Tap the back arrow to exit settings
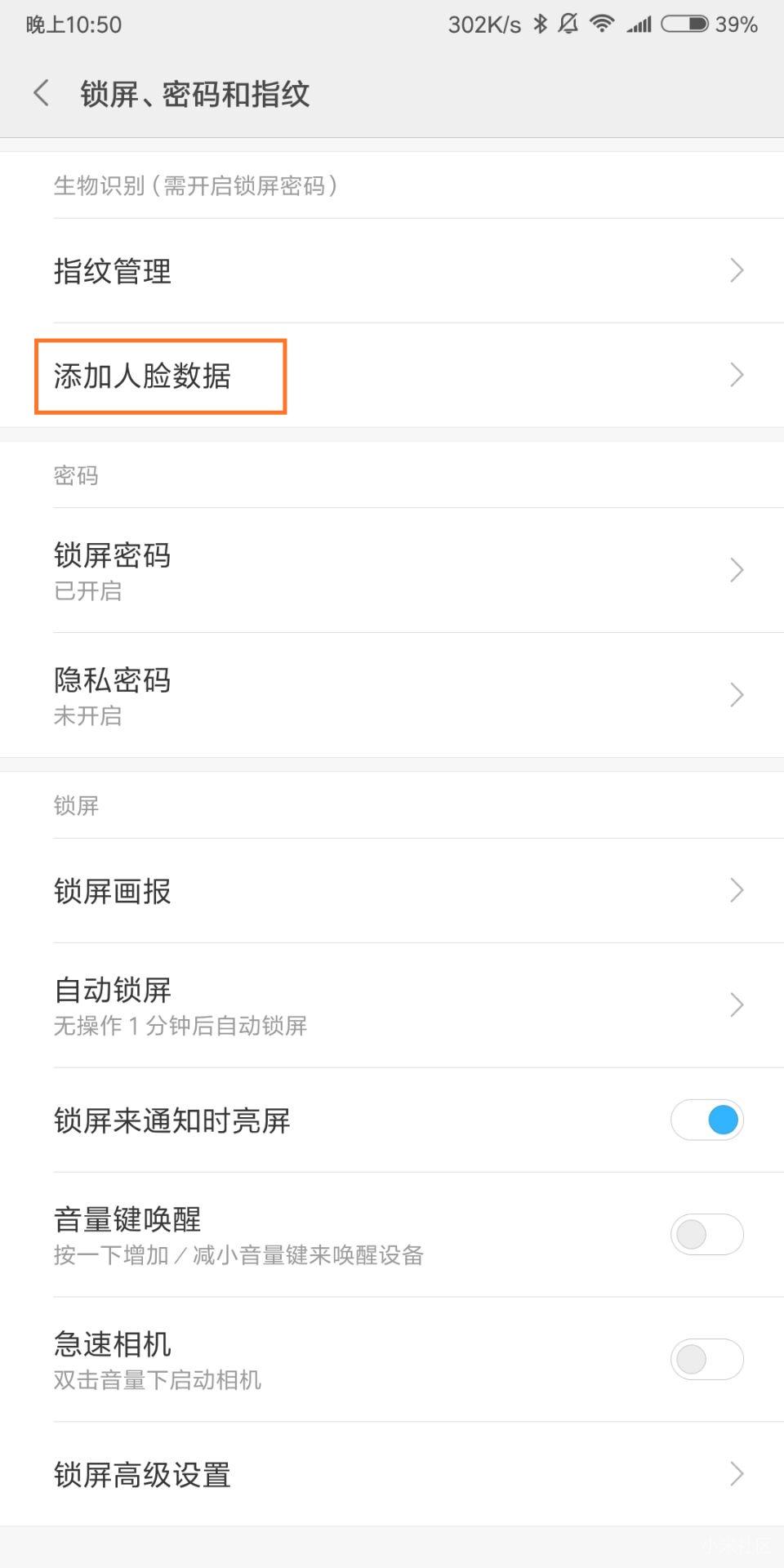 (x=40, y=92)
